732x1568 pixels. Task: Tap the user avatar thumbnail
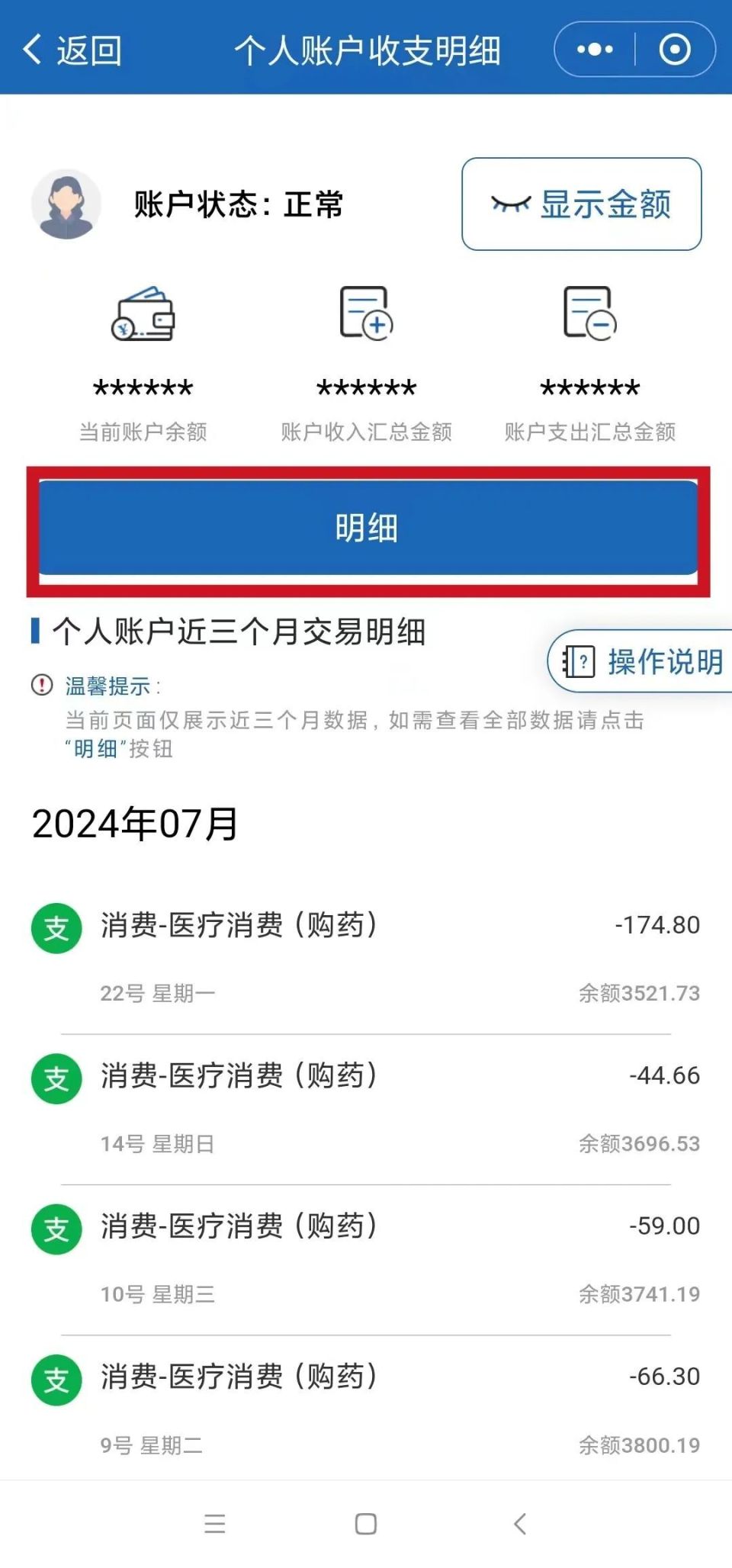tap(67, 204)
